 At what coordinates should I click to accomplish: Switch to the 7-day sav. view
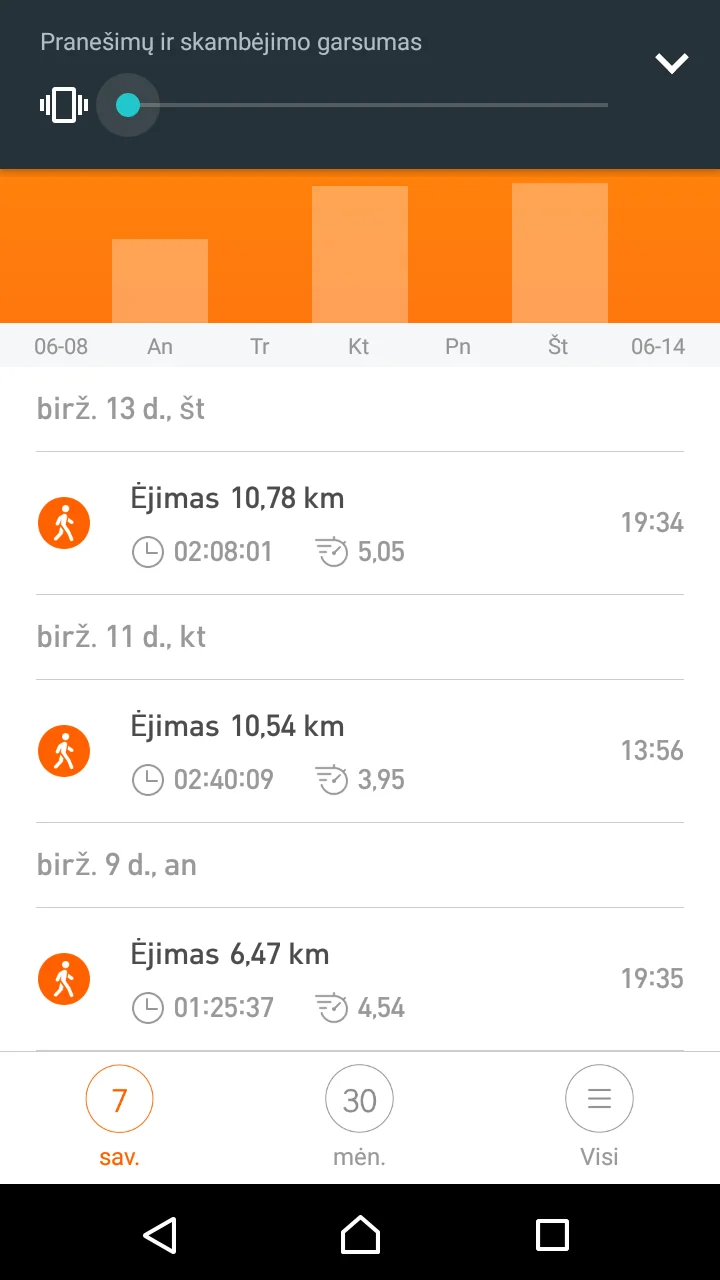coord(119,1116)
